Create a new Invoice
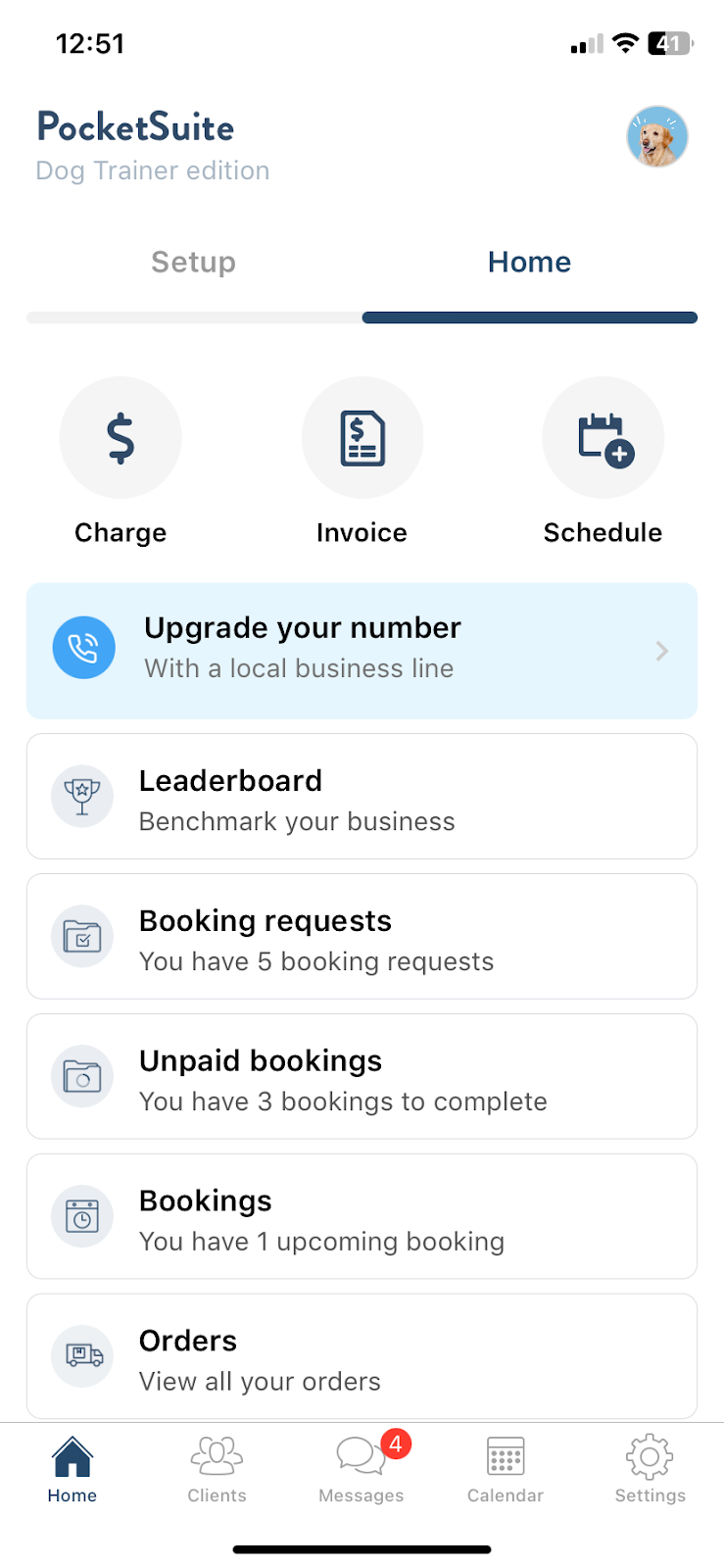The width and height of the screenshot is (724, 1568). tap(362, 437)
